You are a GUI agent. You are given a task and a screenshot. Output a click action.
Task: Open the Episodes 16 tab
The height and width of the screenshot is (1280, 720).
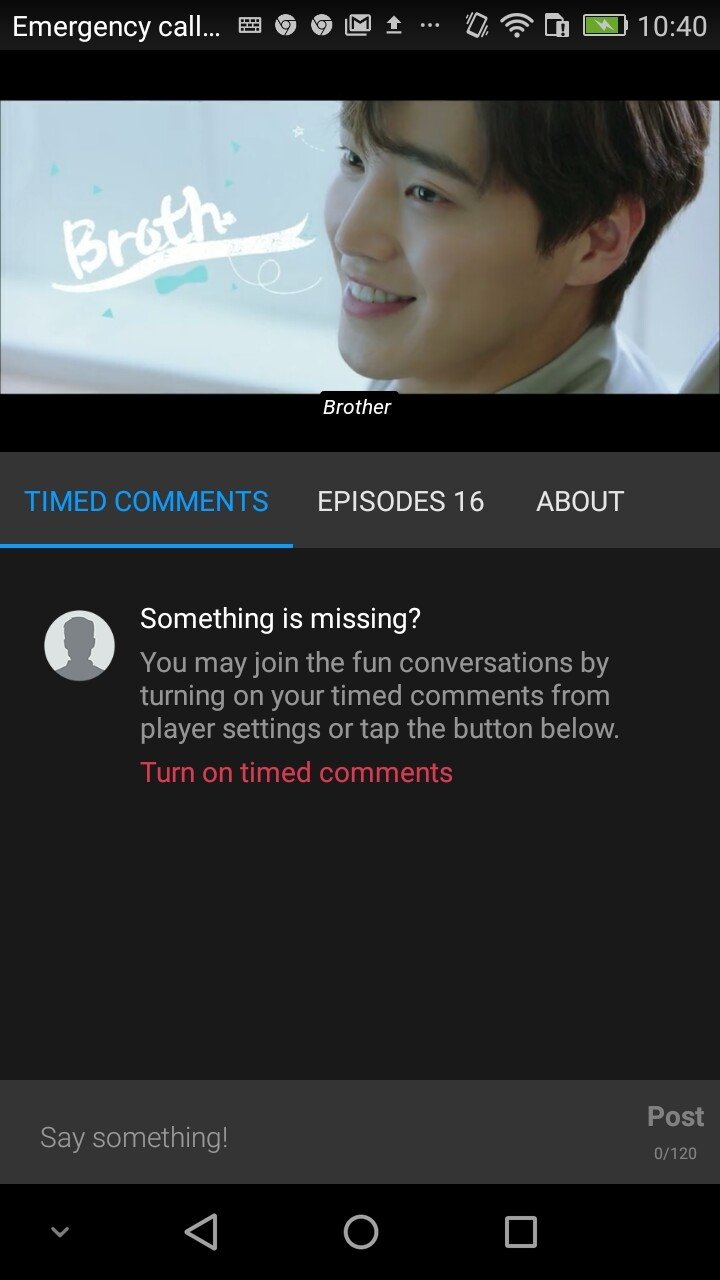coord(400,501)
